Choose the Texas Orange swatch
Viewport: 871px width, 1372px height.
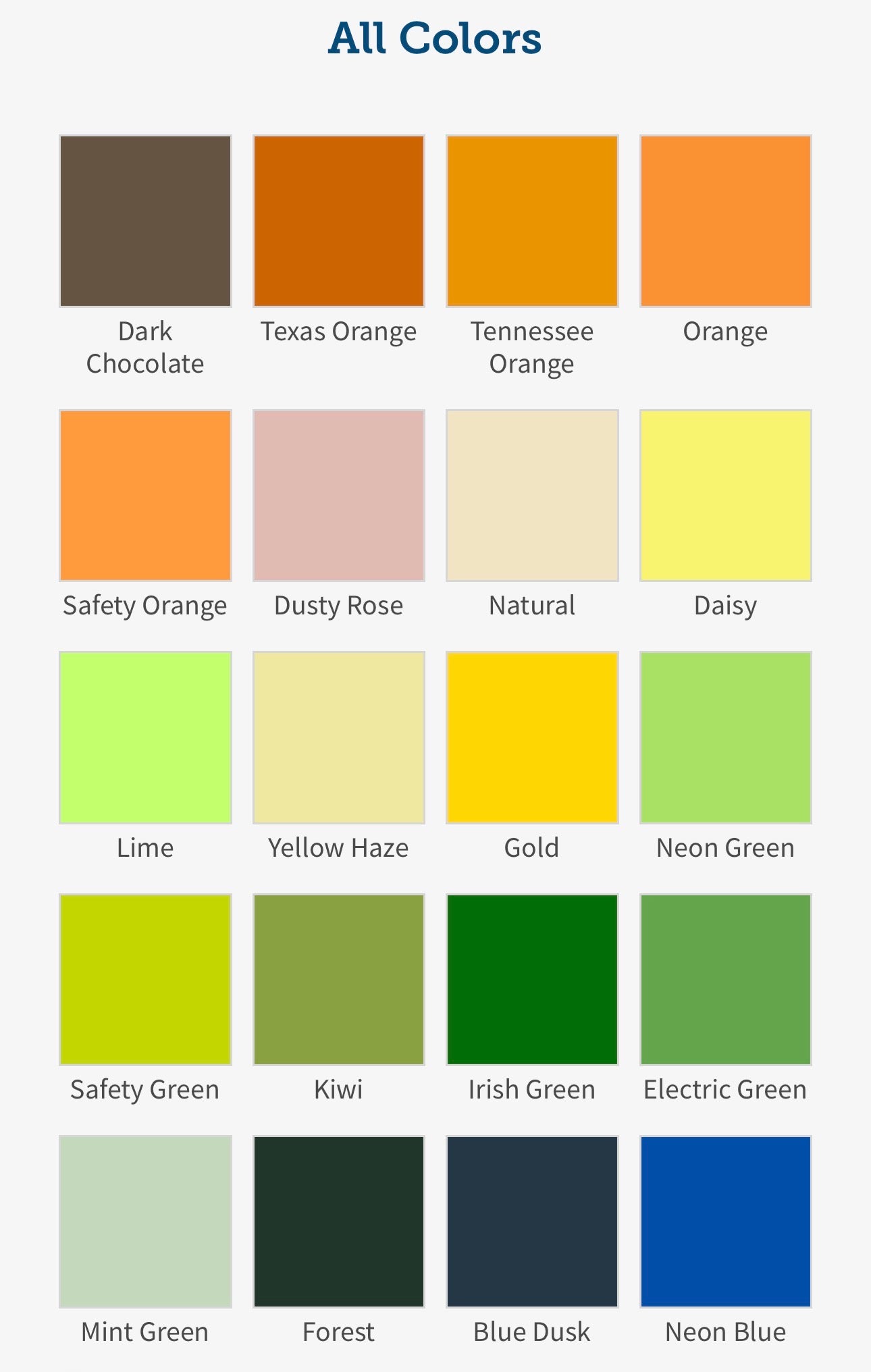click(x=339, y=221)
